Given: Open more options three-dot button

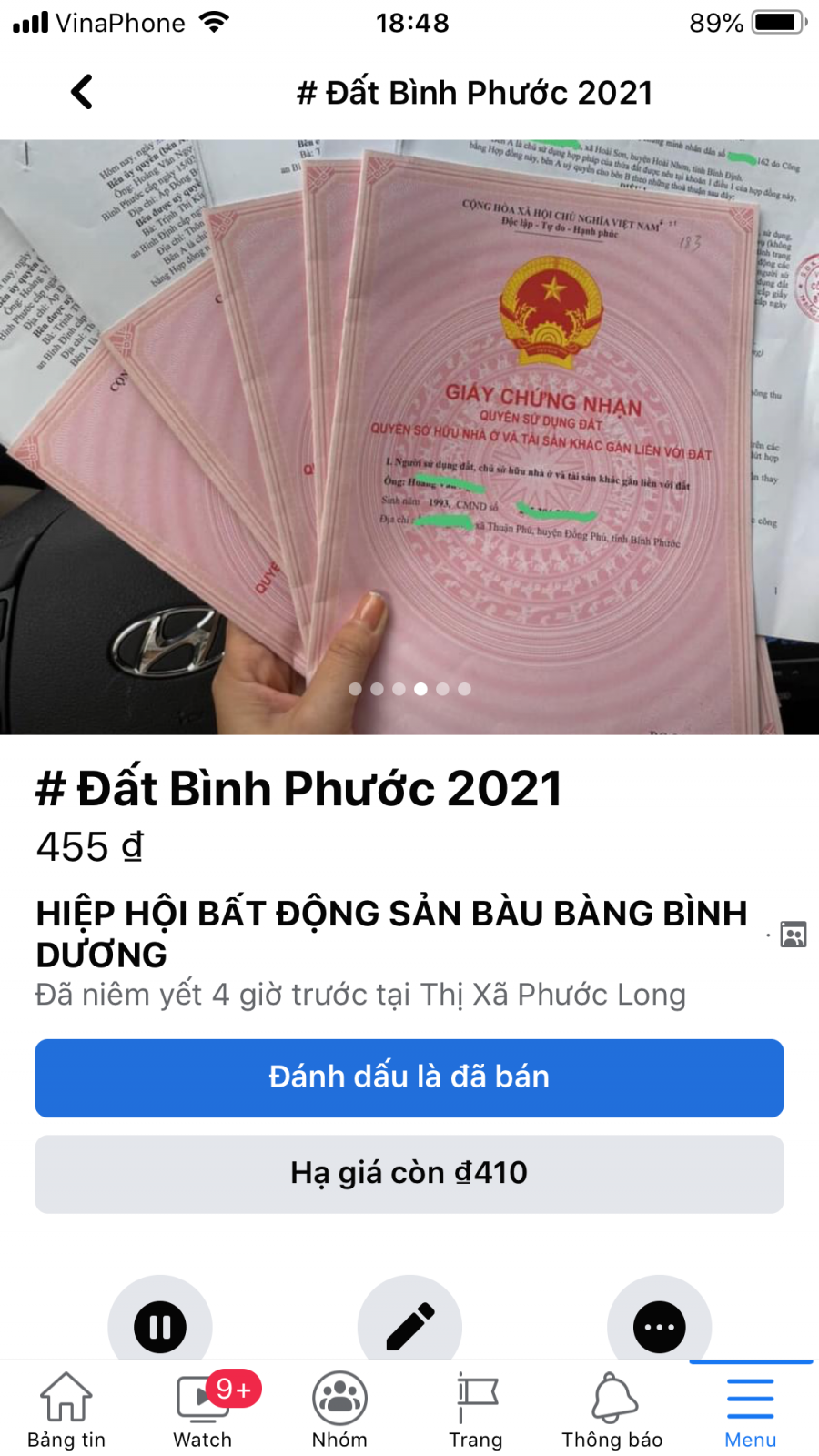Looking at the screenshot, I should (659, 1327).
